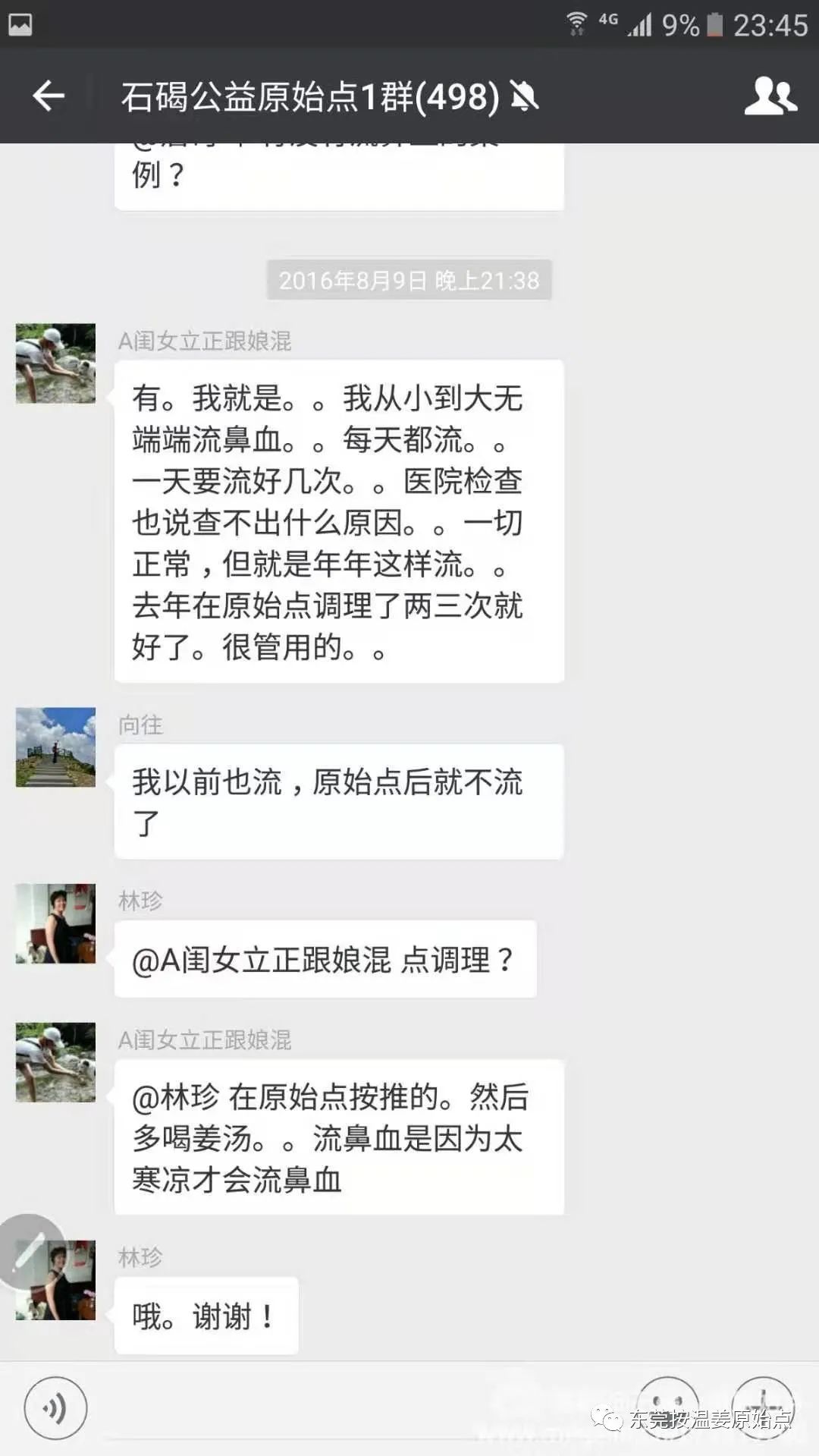Expand the 2016年8月9日 timestamp bubble
The image size is (819, 1456).
(x=408, y=281)
